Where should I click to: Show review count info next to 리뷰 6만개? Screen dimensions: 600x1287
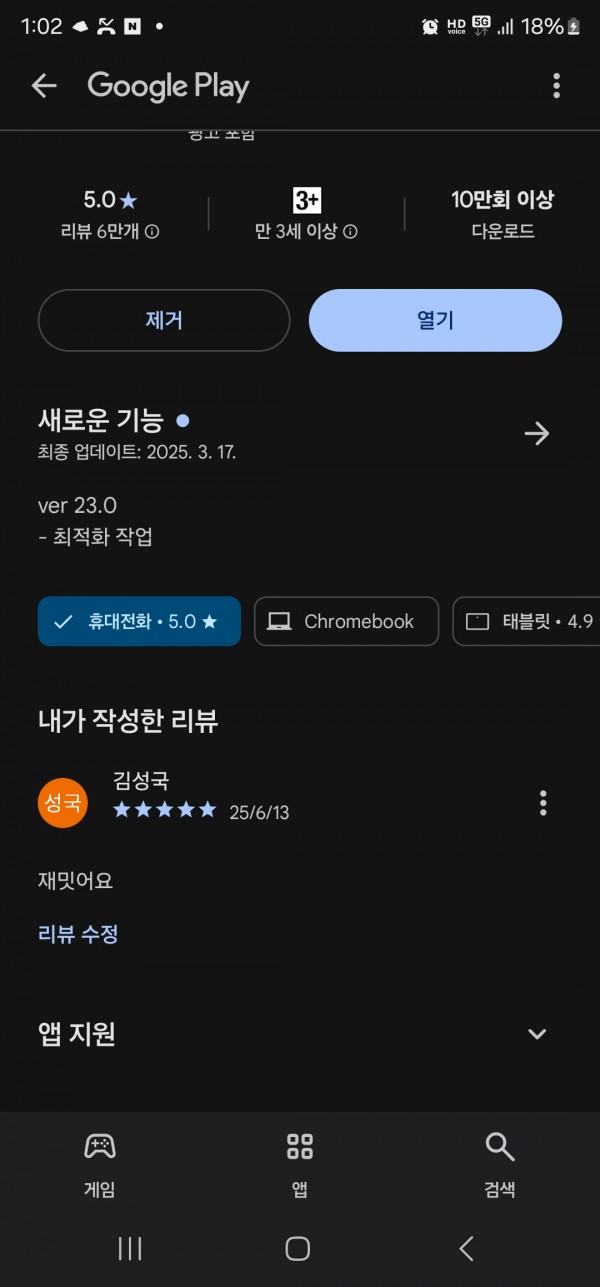[x=152, y=232]
